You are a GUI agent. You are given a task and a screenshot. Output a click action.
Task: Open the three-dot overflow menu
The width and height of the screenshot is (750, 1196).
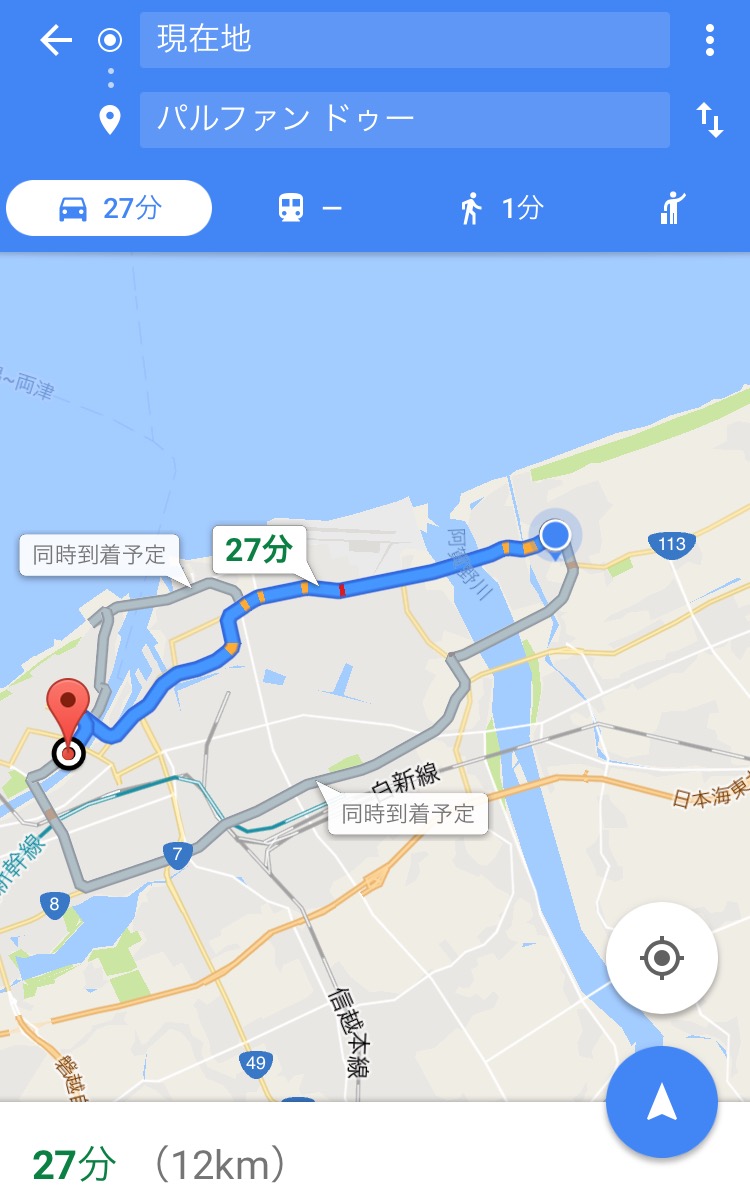click(x=709, y=41)
